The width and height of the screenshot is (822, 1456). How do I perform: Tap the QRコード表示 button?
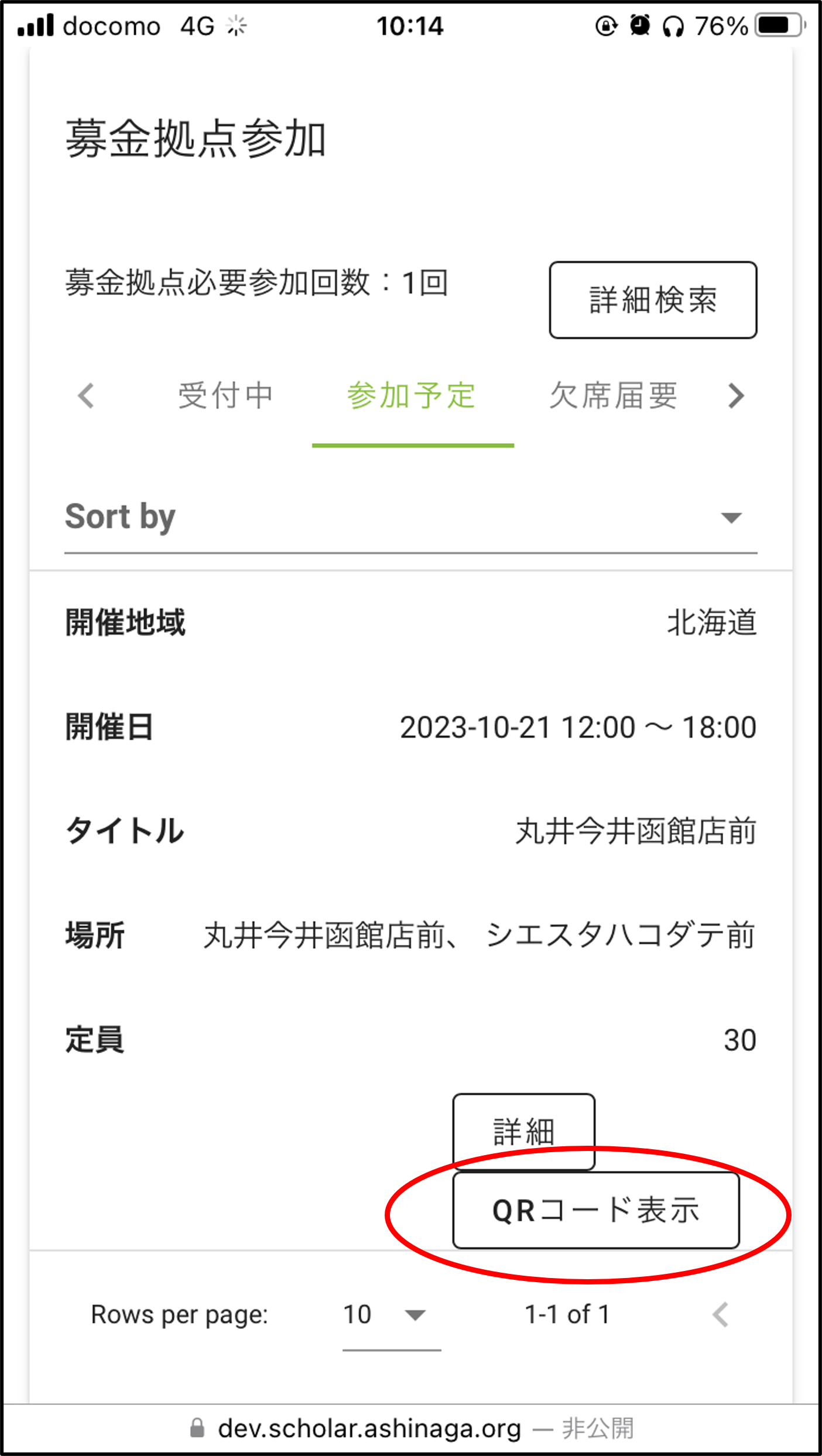(x=595, y=1211)
